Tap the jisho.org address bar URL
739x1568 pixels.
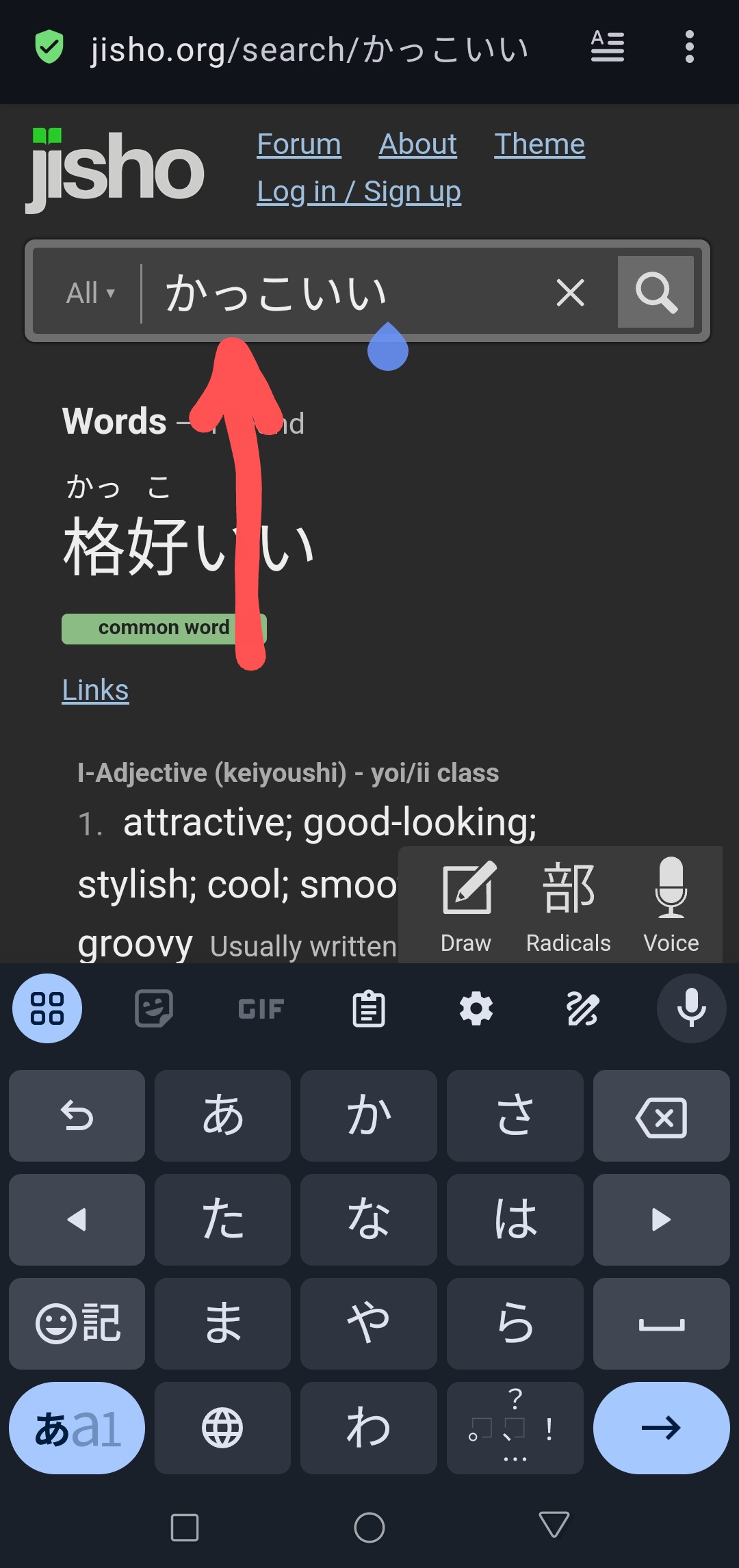coord(309,50)
